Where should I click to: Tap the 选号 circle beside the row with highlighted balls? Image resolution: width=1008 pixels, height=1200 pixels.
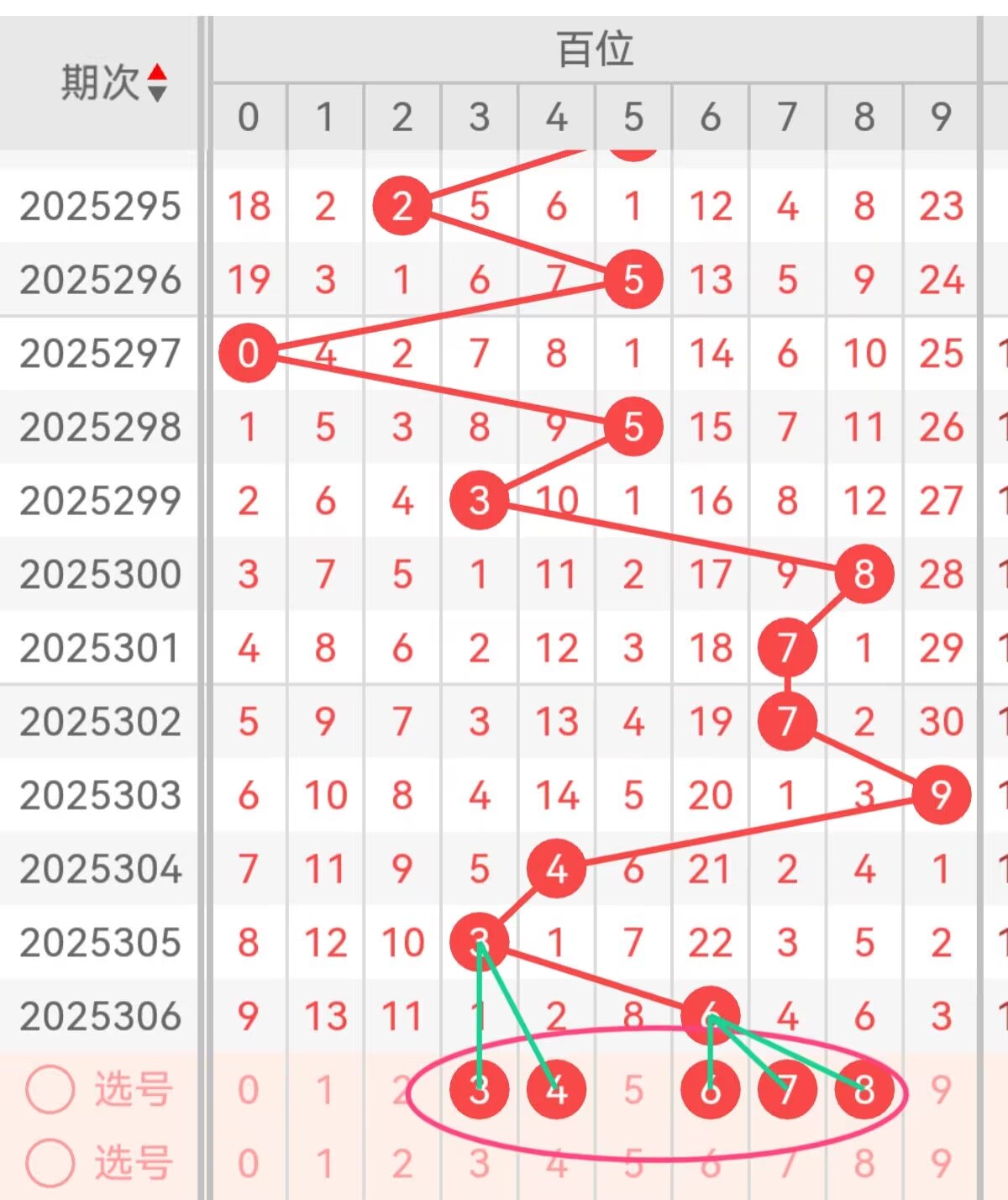[50, 1090]
